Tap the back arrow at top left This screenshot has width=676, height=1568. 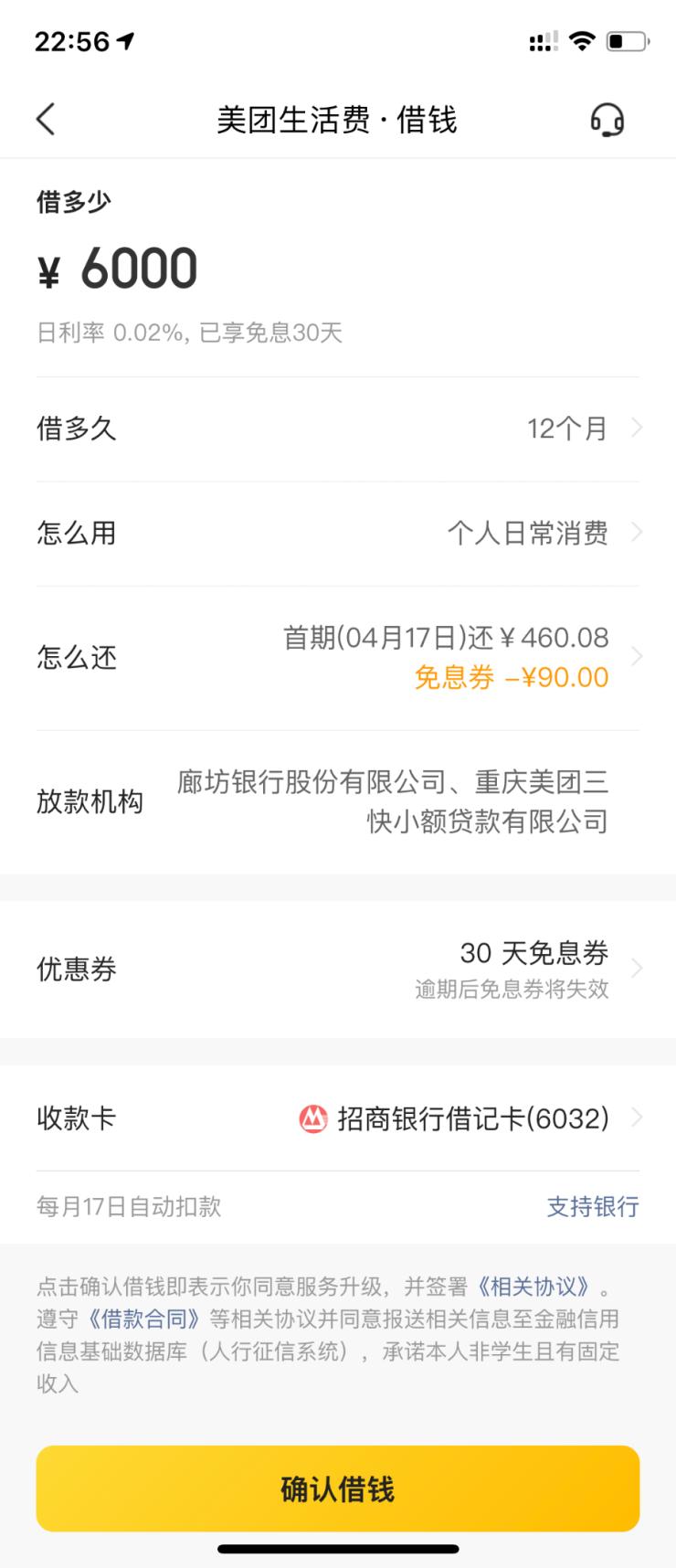tap(46, 120)
